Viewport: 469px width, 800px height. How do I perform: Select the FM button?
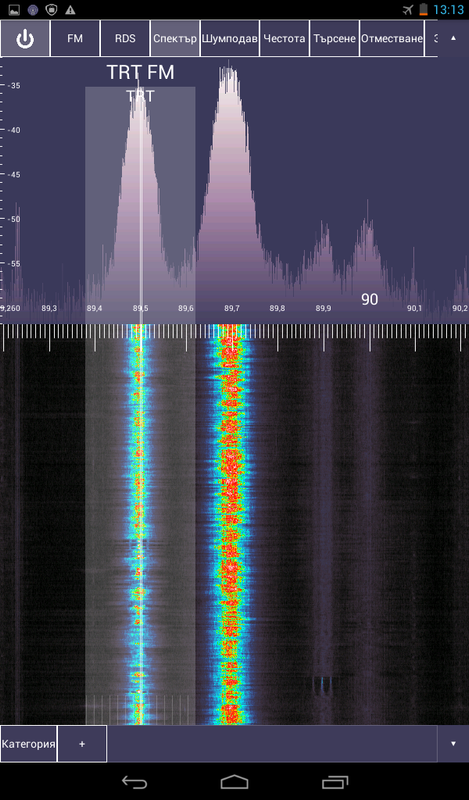click(75, 38)
